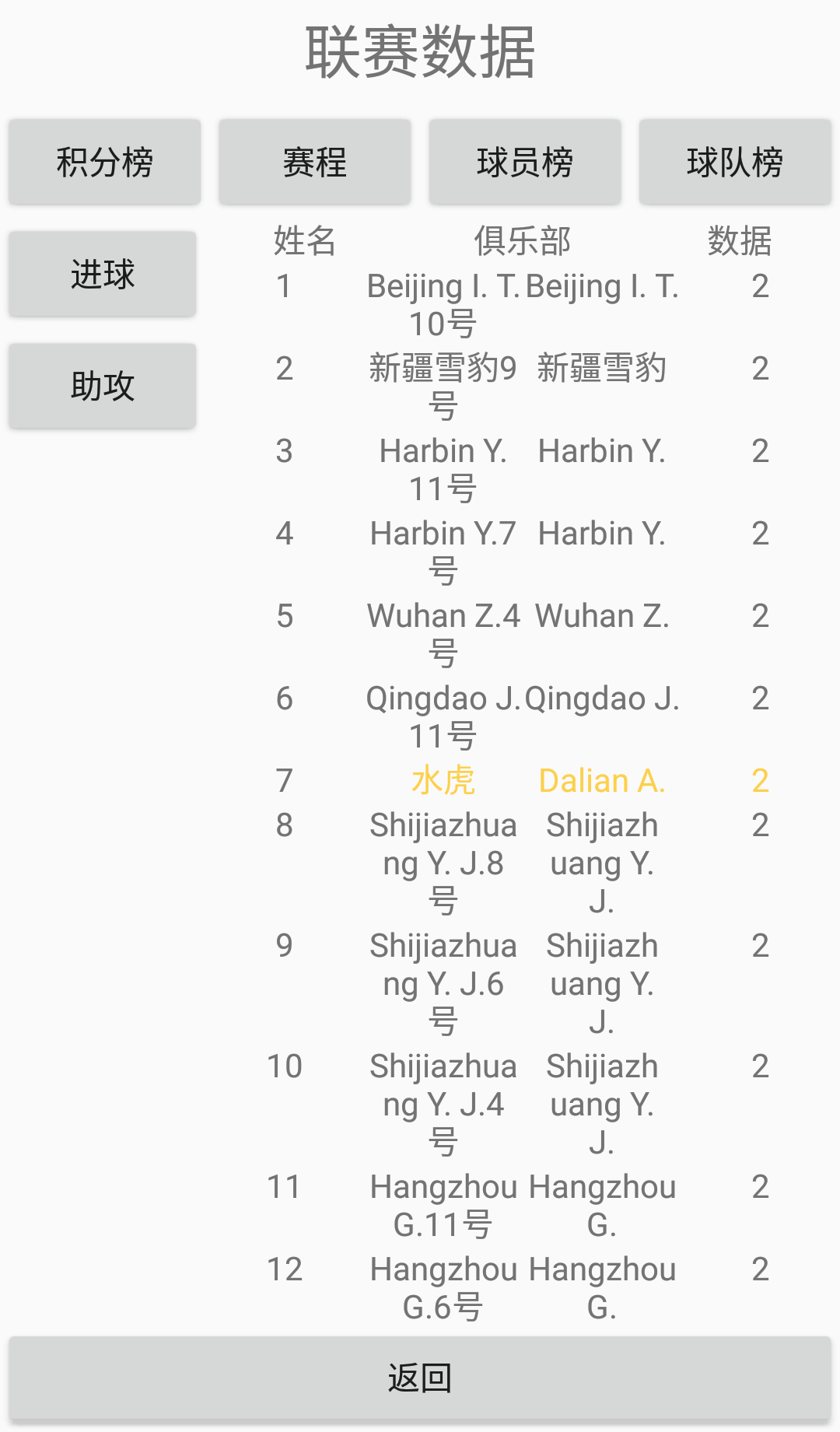Select the 新疆雪豹9号 player entry
The height and width of the screenshot is (1432, 840).
pyautogui.click(x=443, y=385)
